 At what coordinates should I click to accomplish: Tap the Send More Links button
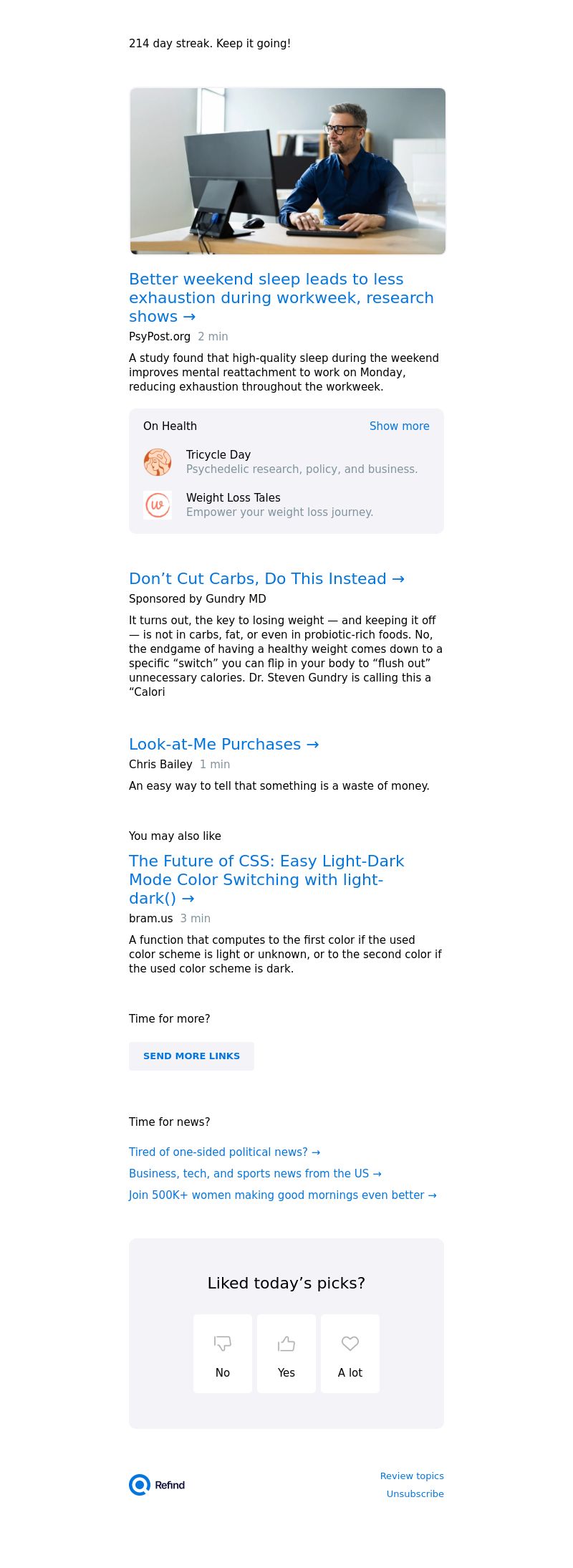click(x=191, y=1056)
